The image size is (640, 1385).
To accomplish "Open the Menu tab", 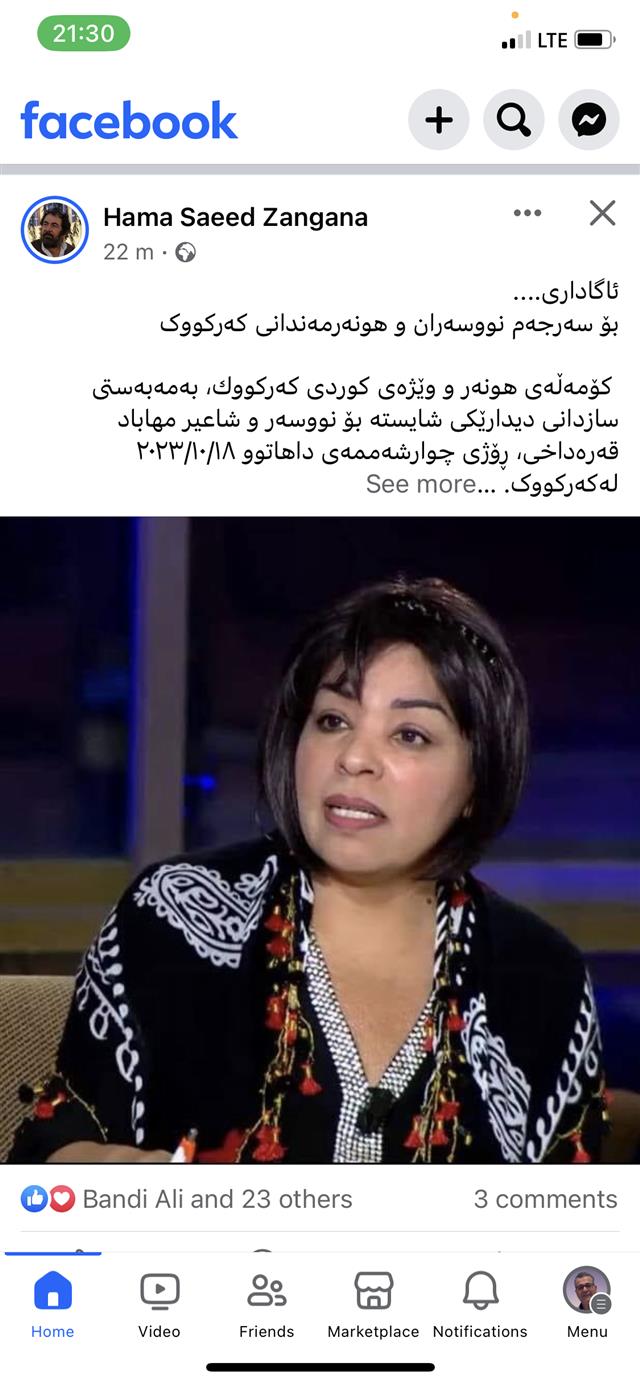I will coord(587,1305).
